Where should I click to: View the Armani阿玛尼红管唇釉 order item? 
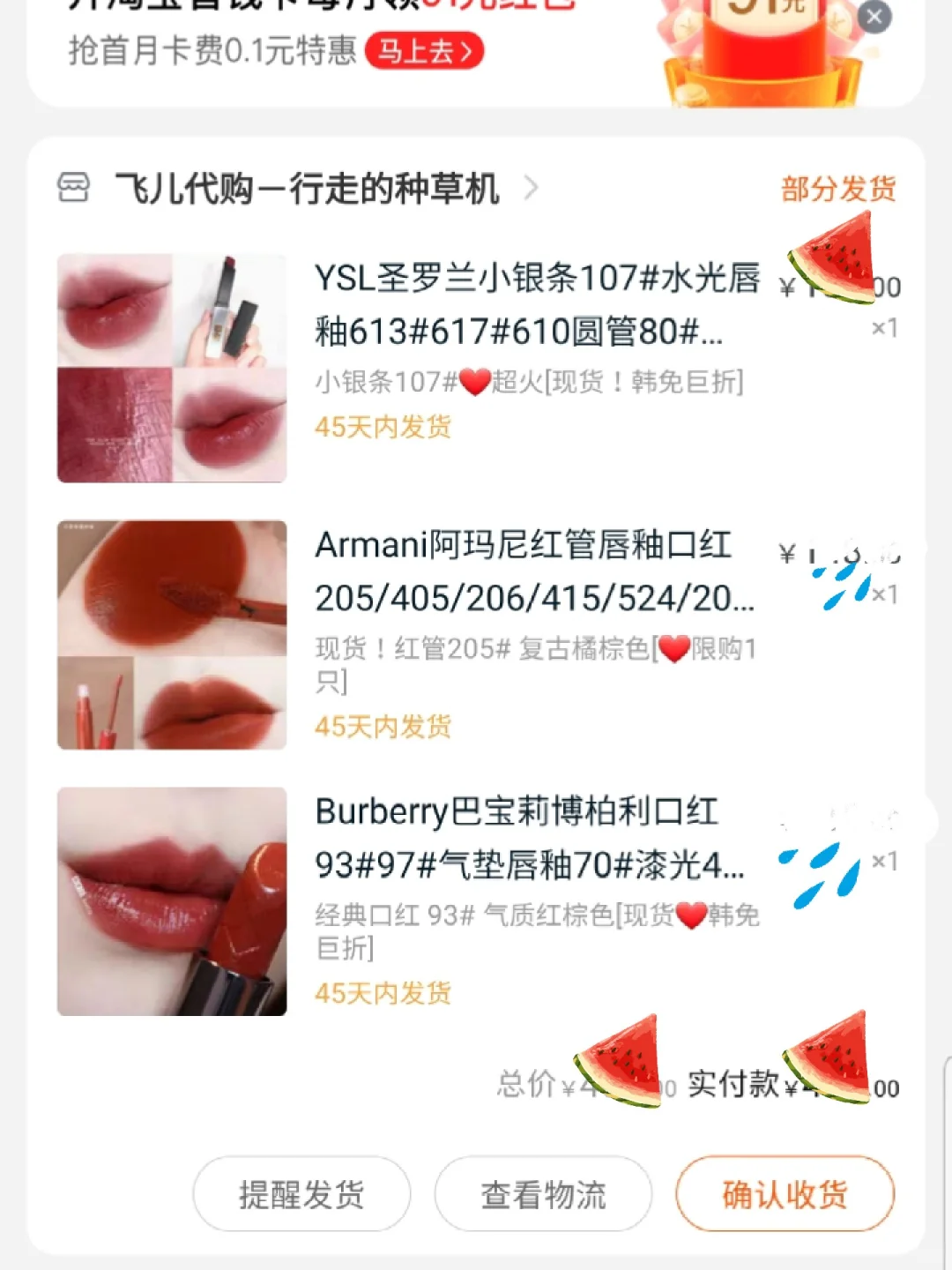click(x=534, y=571)
